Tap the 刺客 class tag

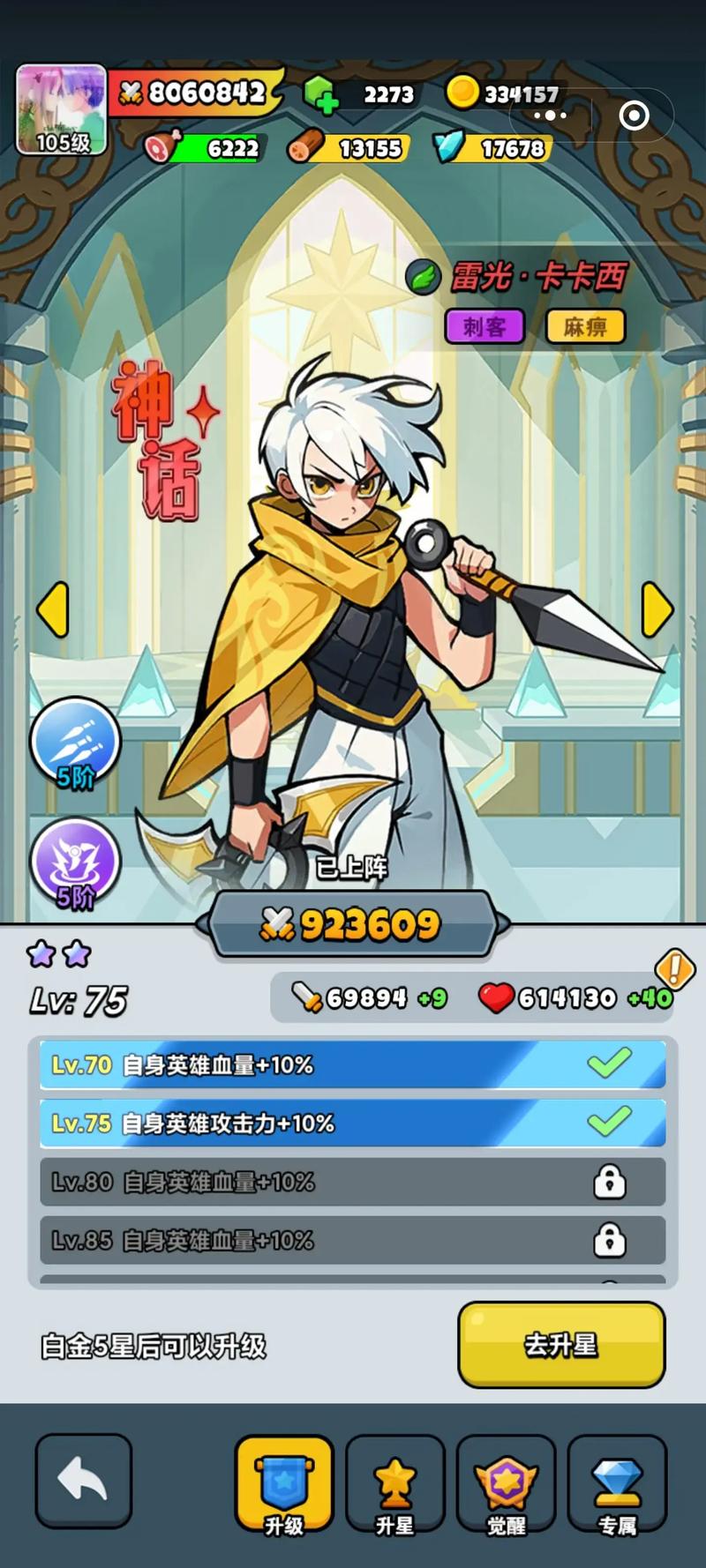[484, 327]
